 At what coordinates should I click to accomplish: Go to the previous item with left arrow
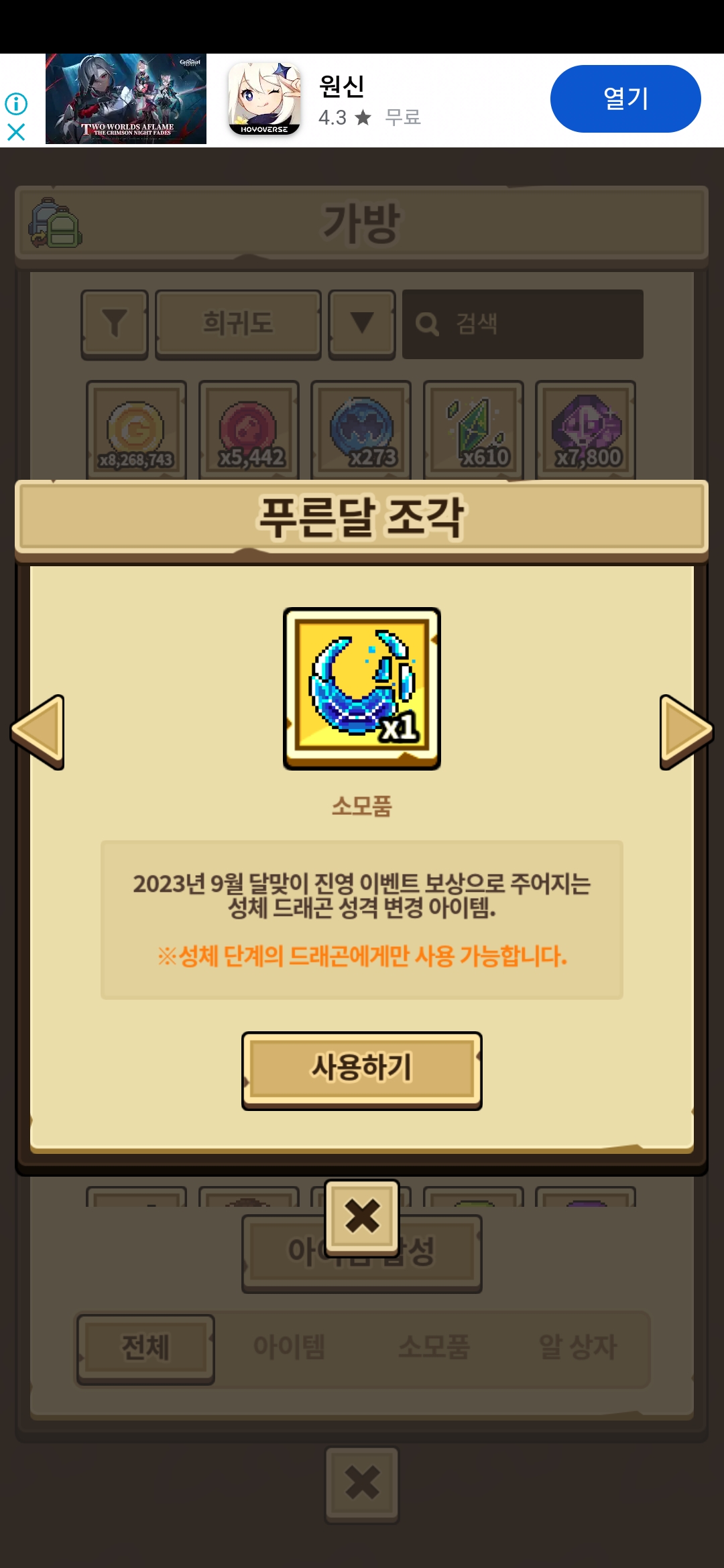pyautogui.click(x=39, y=732)
